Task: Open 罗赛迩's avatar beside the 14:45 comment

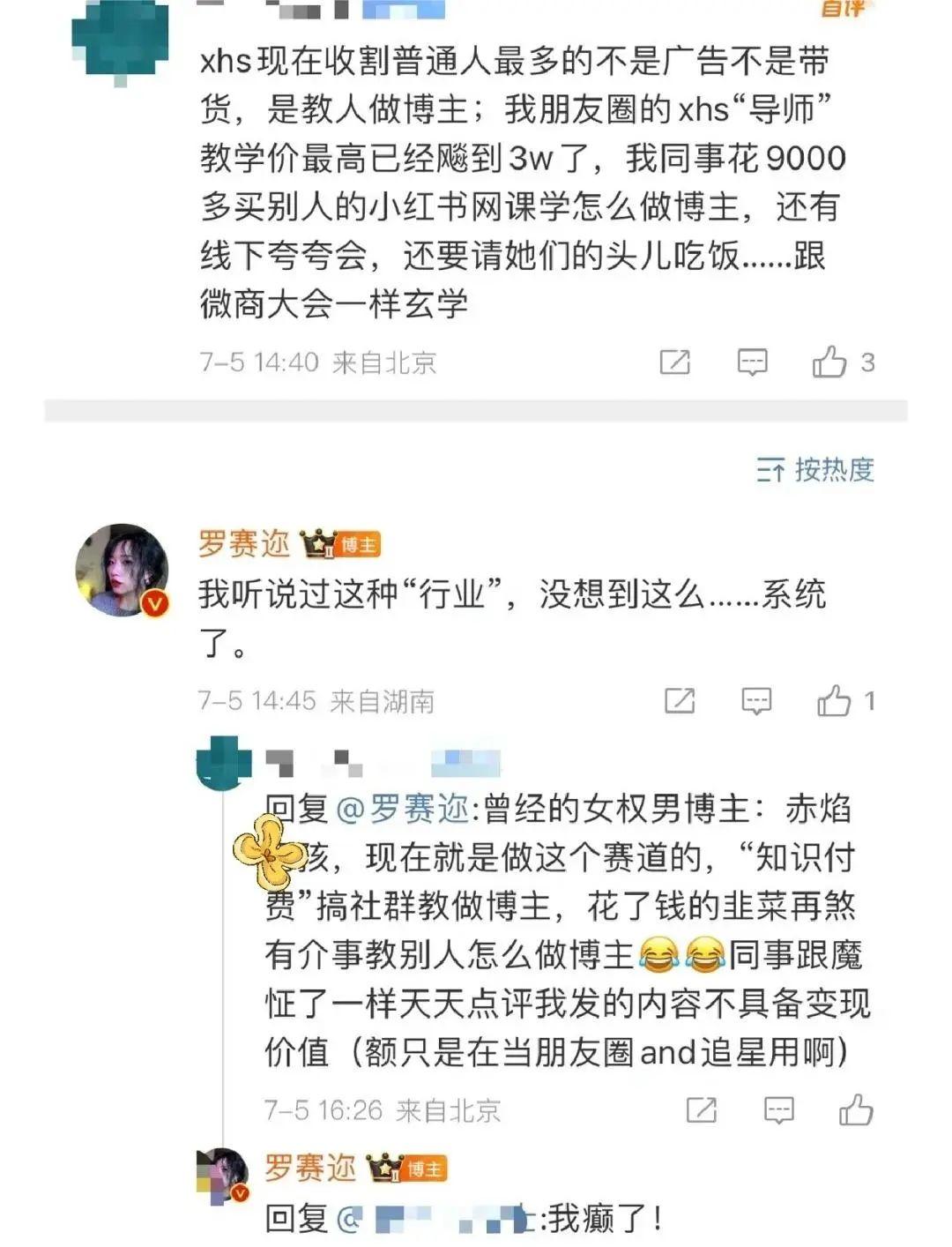Action: click(x=122, y=570)
